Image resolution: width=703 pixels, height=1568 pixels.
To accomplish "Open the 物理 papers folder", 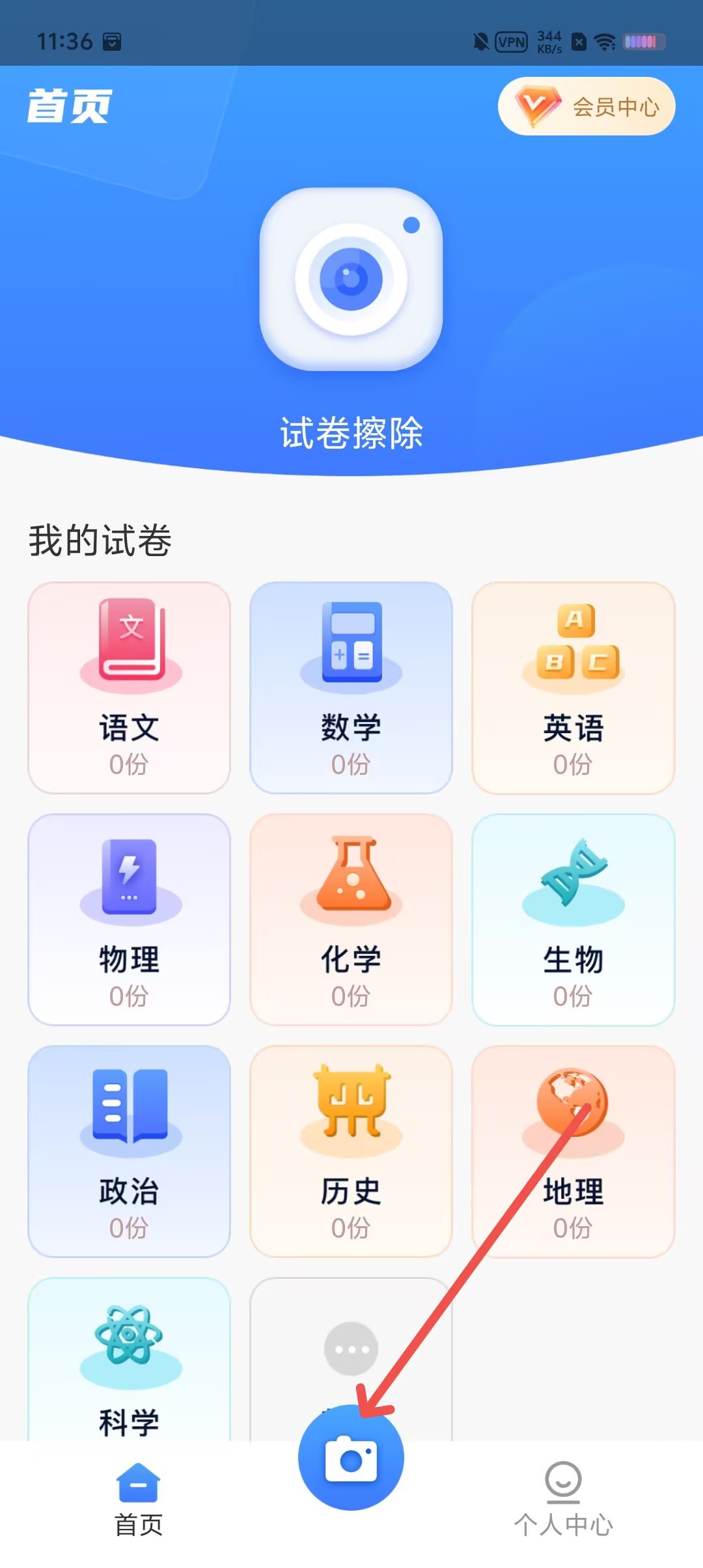I will click(129, 919).
